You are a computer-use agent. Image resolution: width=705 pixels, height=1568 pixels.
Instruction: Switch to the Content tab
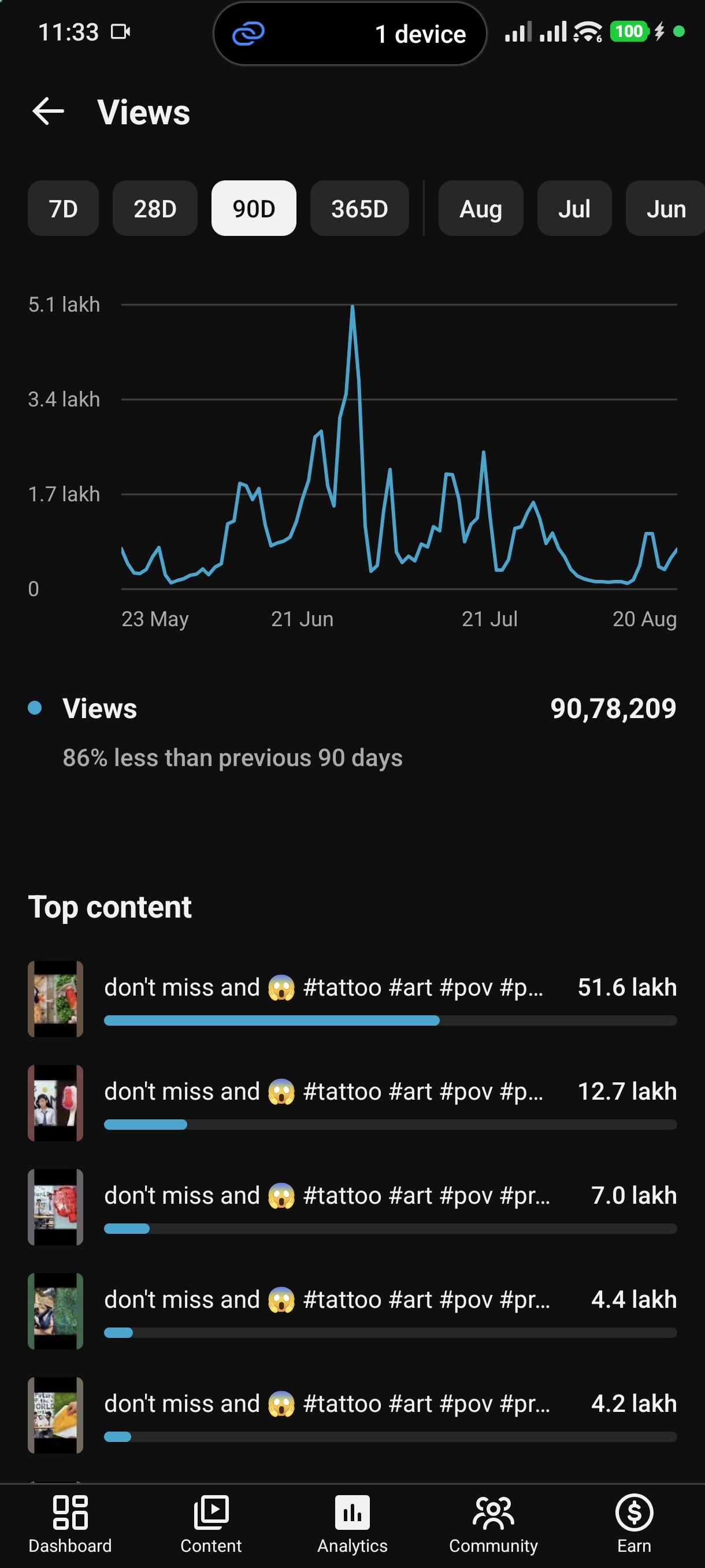(x=211, y=1524)
